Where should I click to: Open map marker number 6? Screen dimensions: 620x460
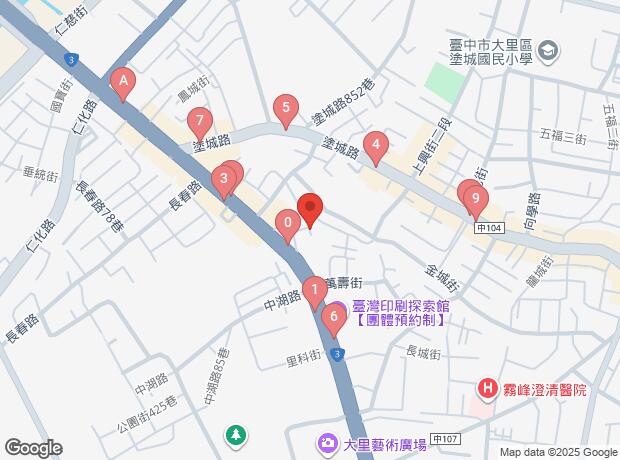pyautogui.click(x=333, y=316)
